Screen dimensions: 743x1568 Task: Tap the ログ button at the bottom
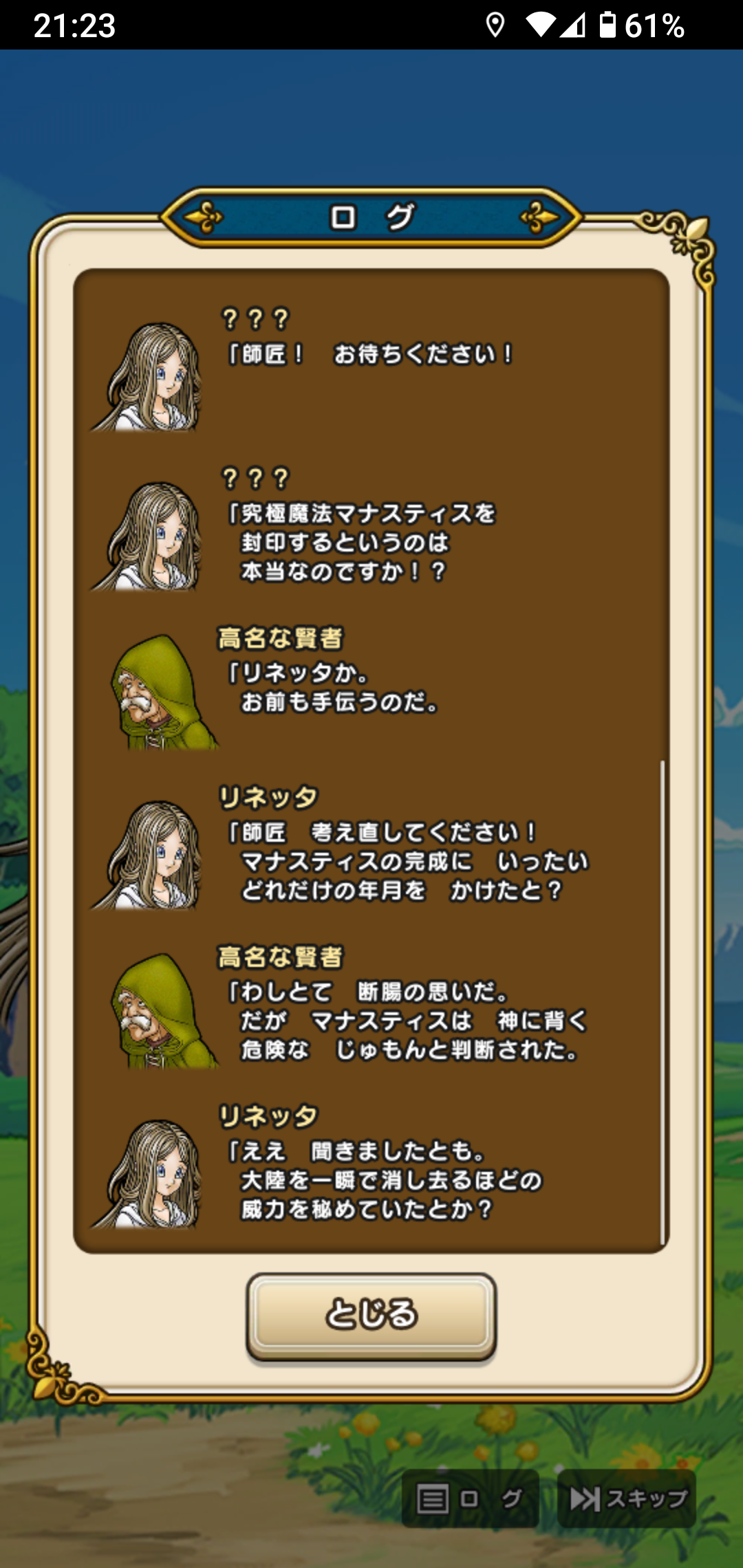(470, 1499)
